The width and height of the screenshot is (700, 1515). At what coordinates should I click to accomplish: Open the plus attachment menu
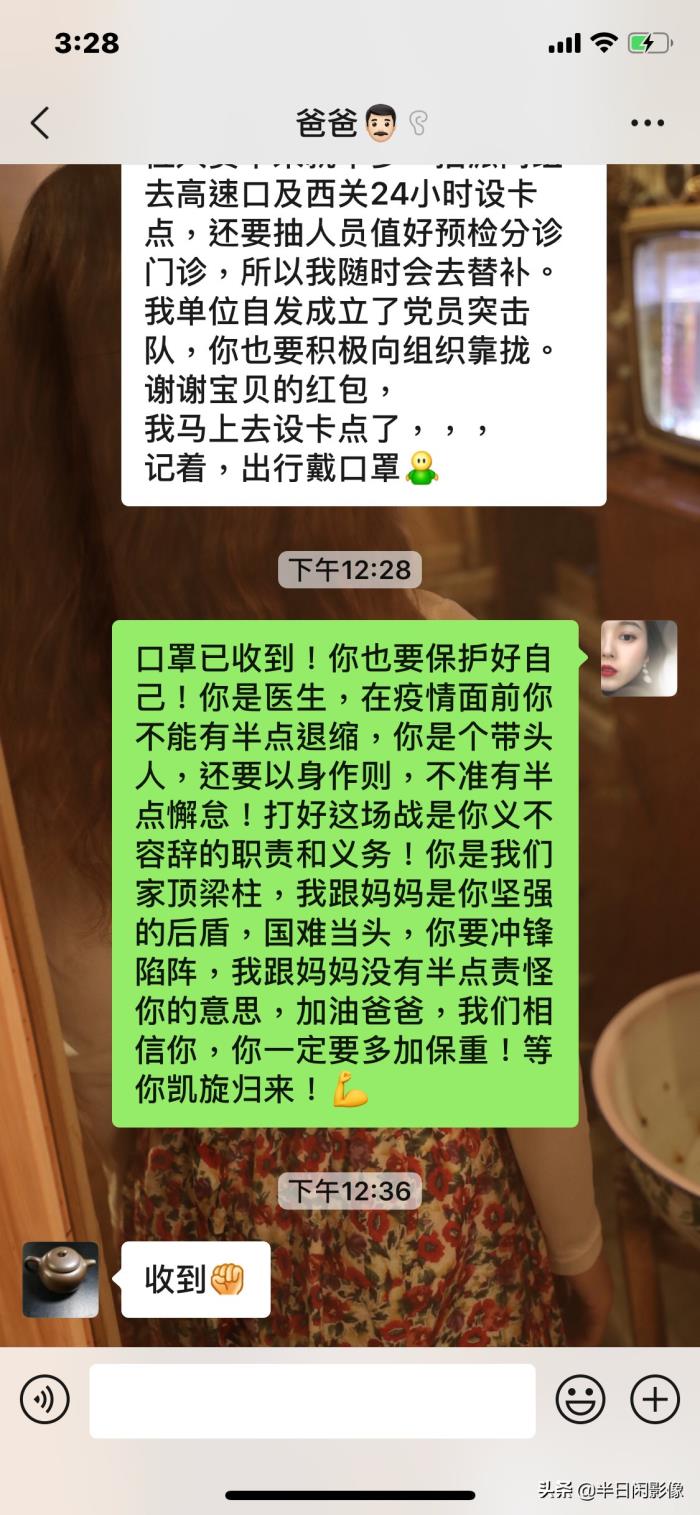(x=655, y=1398)
